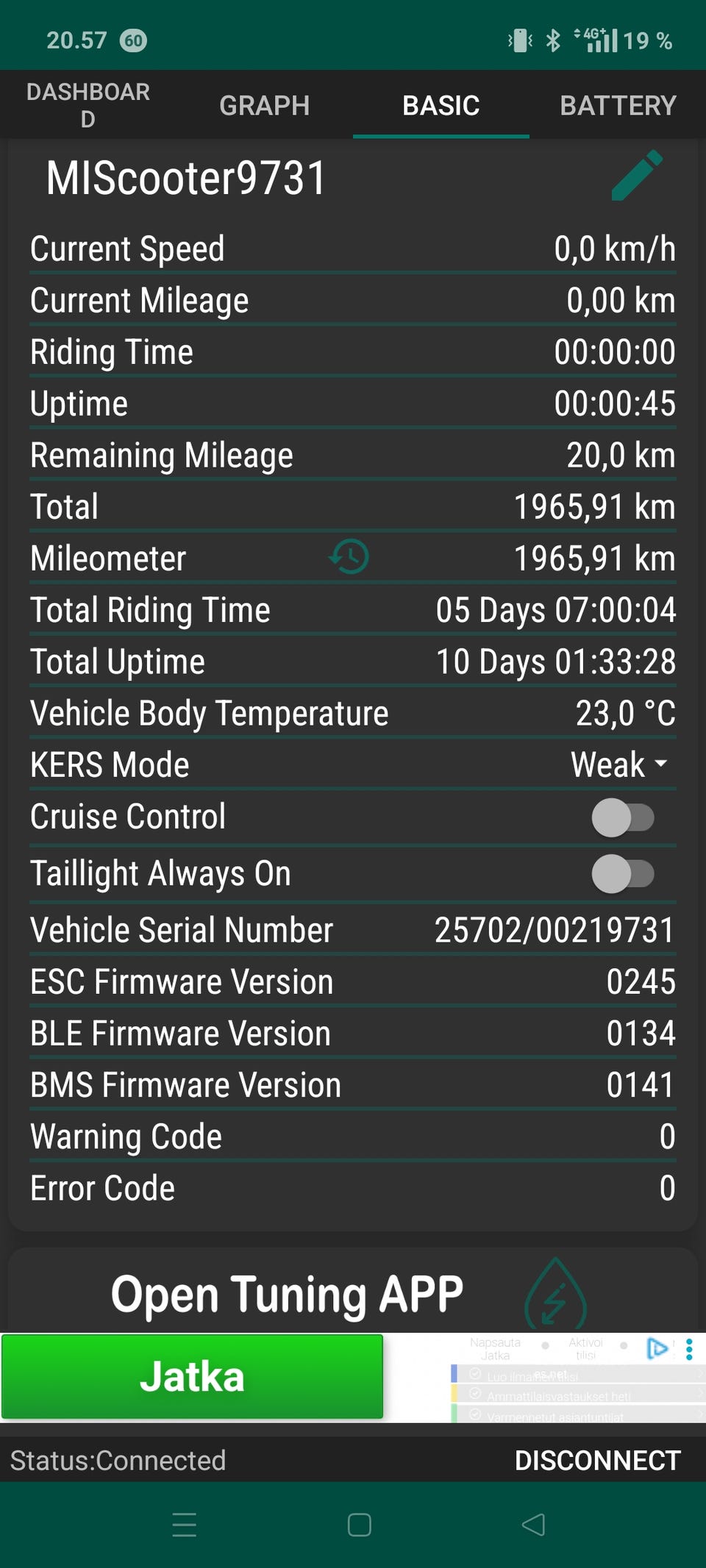706x1568 pixels.
Task: Switch to the Battery tab
Action: click(618, 105)
